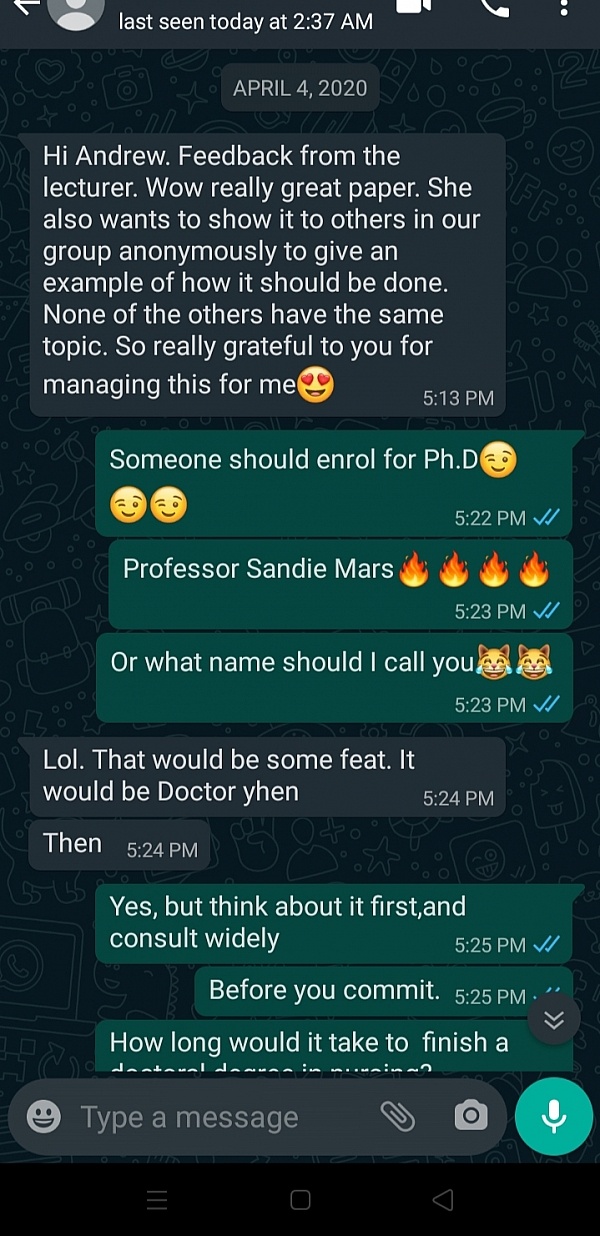Start a voice call
600x1236 pixels.
tap(493, 8)
